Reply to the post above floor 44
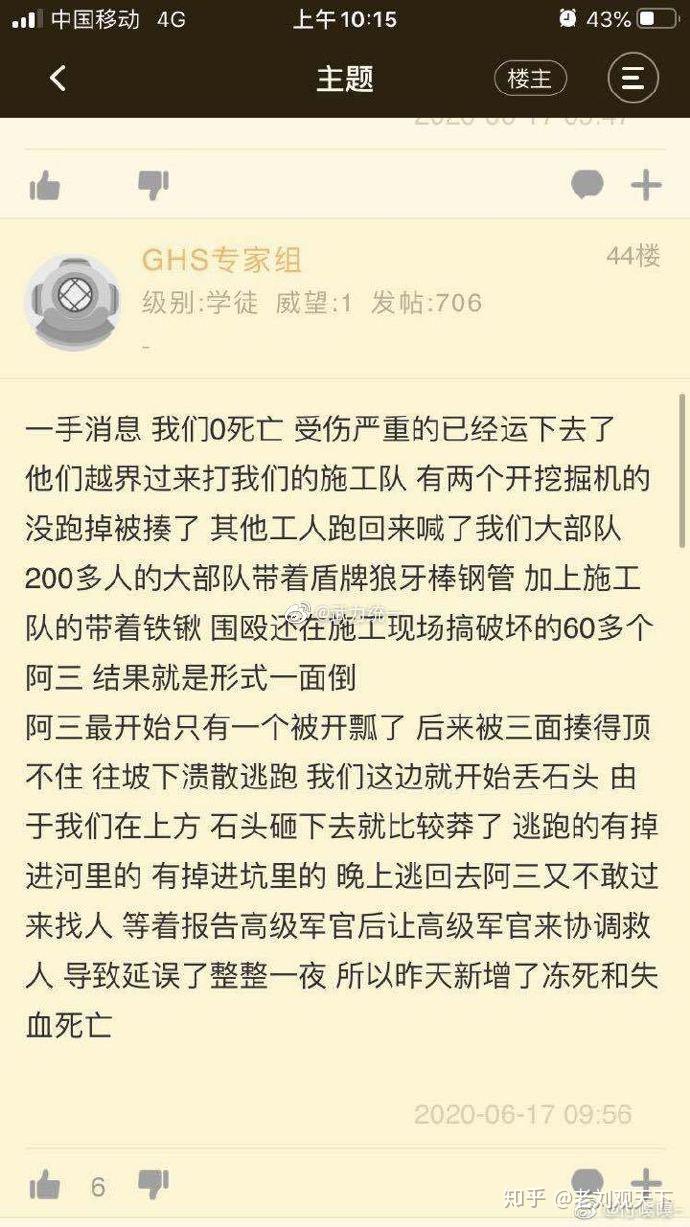Image resolution: width=690 pixels, height=1227 pixels. click(x=587, y=185)
